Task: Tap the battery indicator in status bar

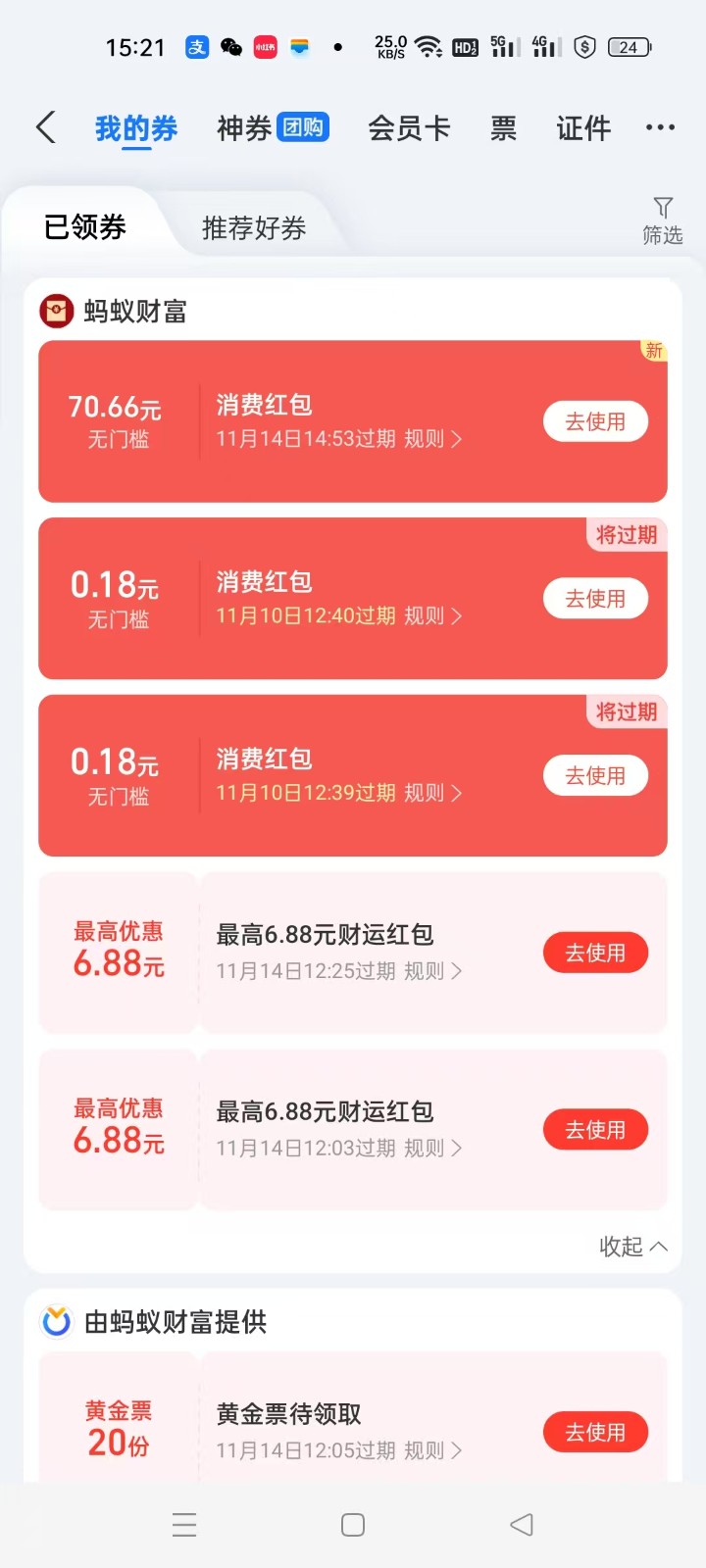Action: tap(628, 46)
